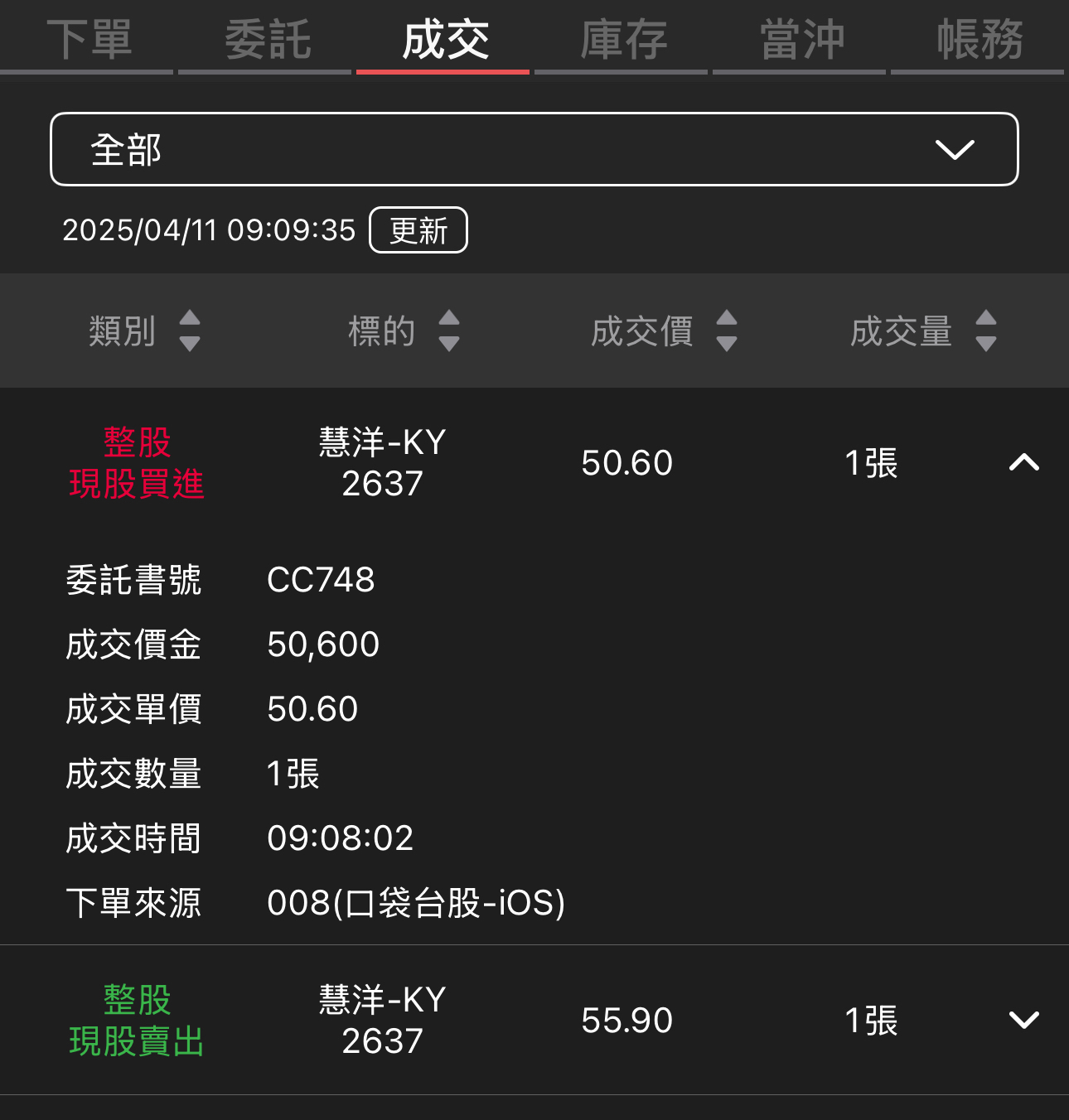Sort by 成交量 column
The width and height of the screenshot is (1069, 1120).
point(922,331)
